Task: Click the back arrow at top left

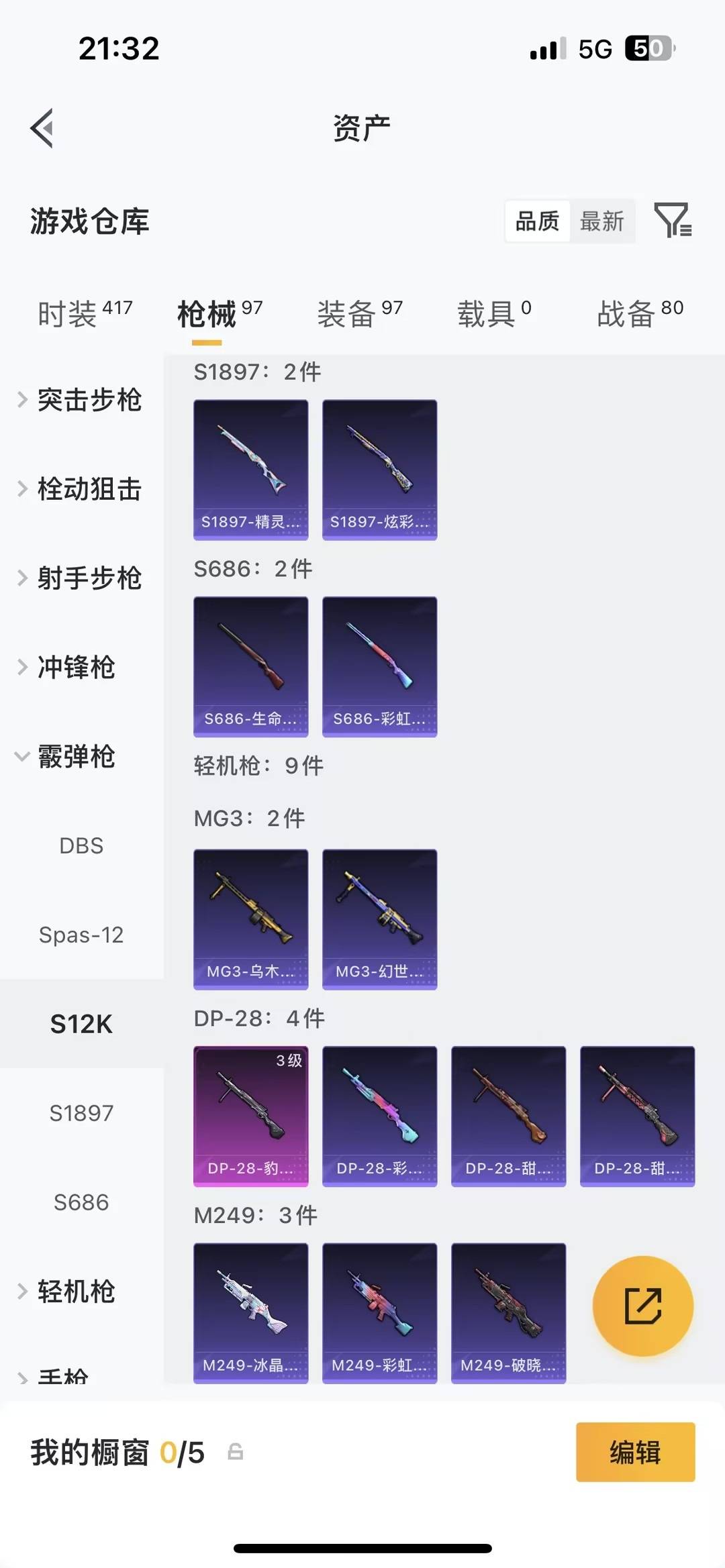Action: coord(43,127)
